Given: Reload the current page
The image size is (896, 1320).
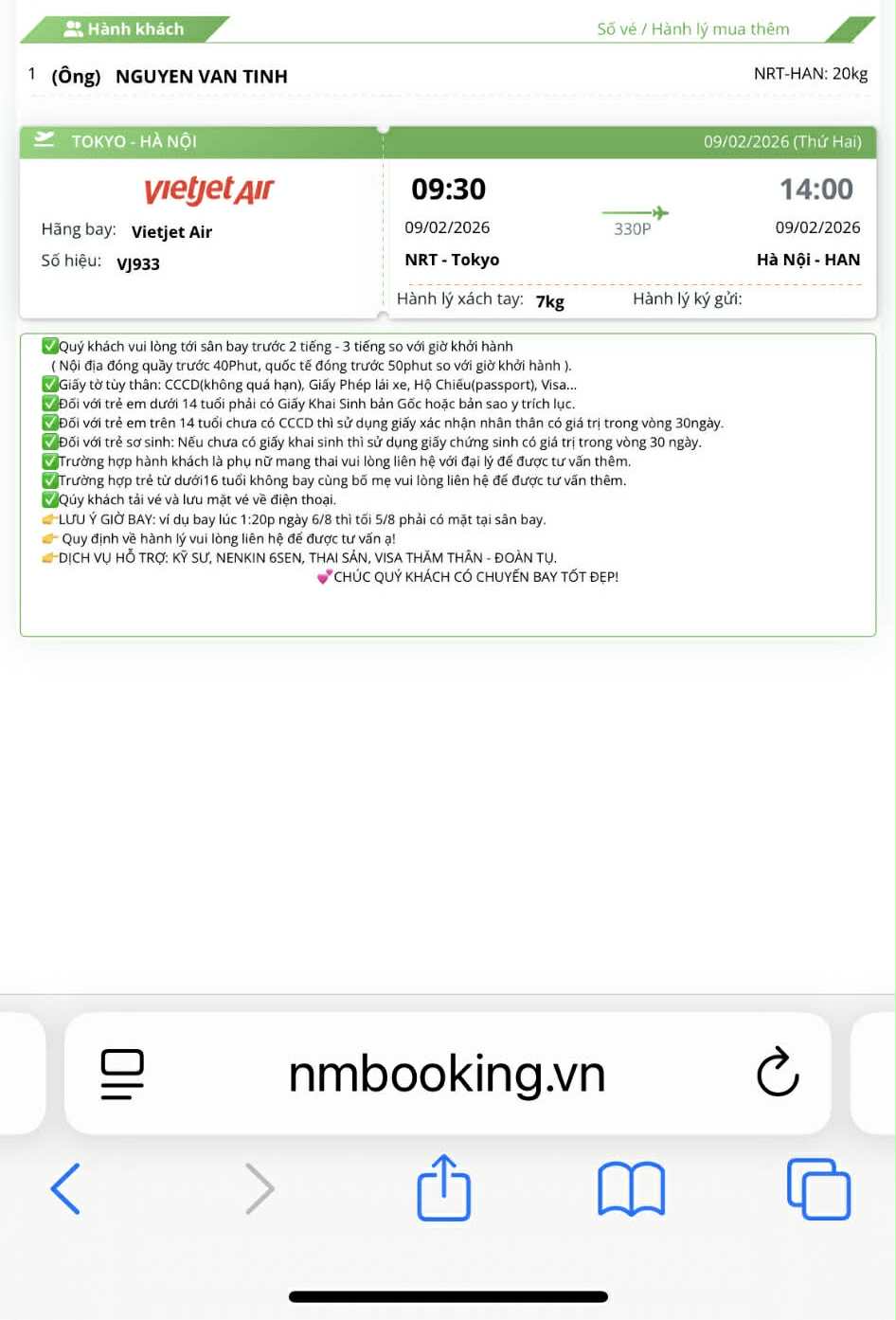Looking at the screenshot, I should pyautogui.click(x=778, y=1073).
